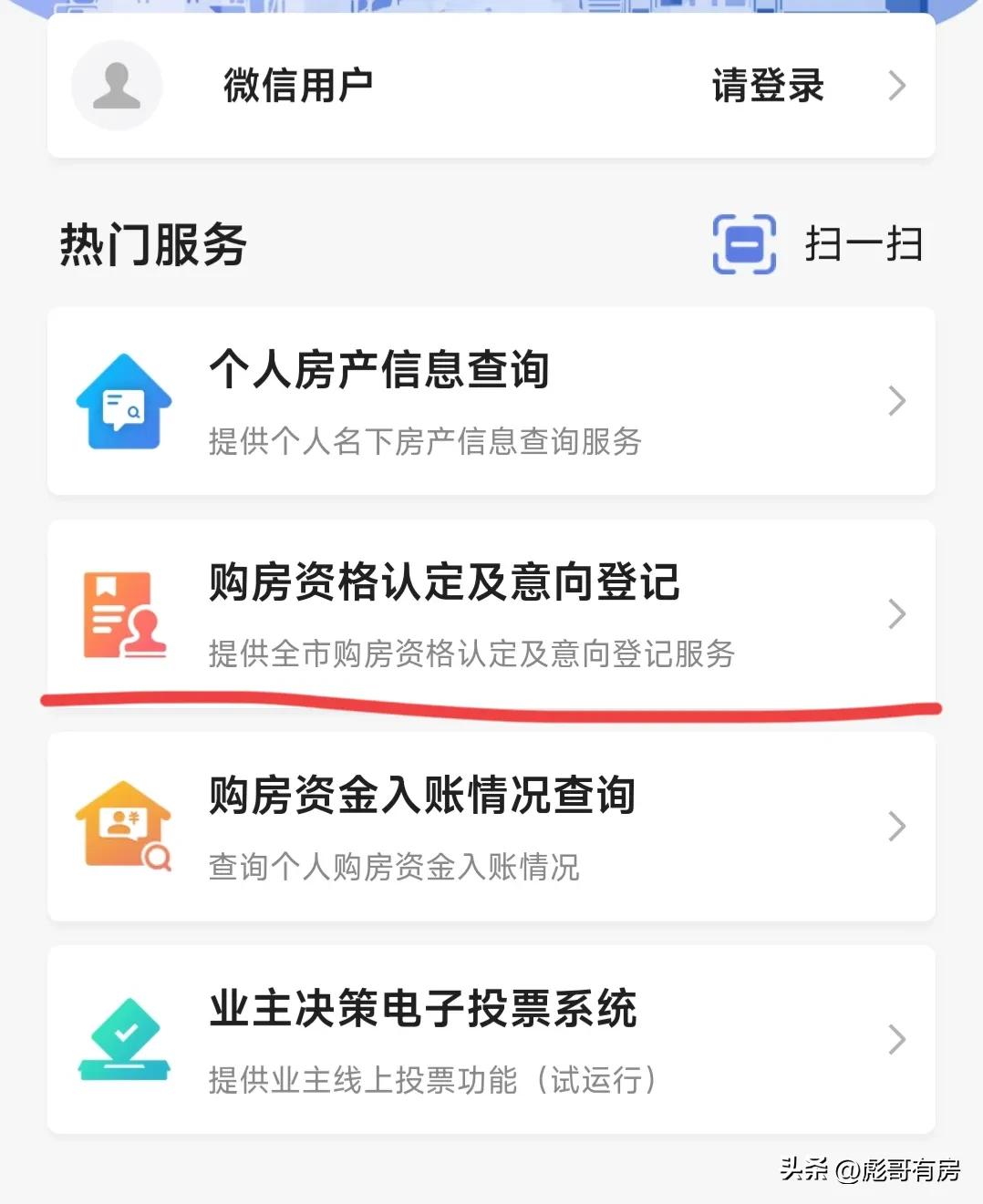Tap the 扫一扫 scan QR code icon
Image resolution: width=983 pixels, height=1204 pixels.
tap(743, 243)
